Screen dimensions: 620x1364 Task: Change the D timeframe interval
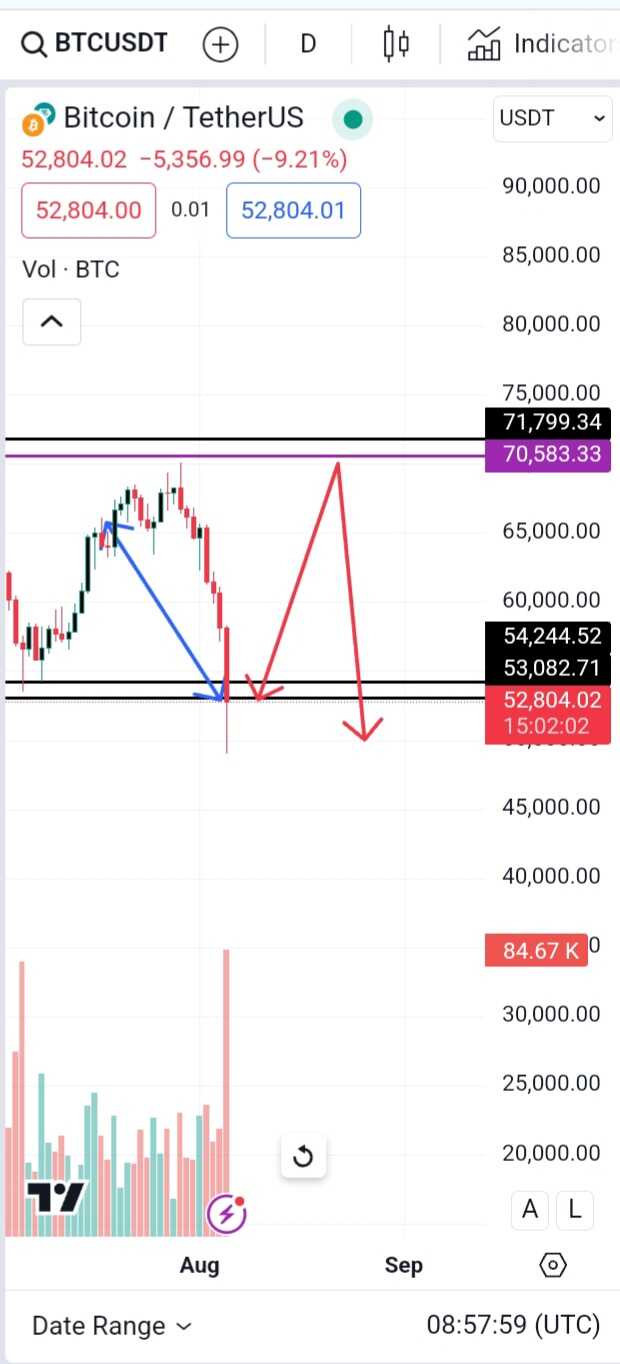pos(308,44)
